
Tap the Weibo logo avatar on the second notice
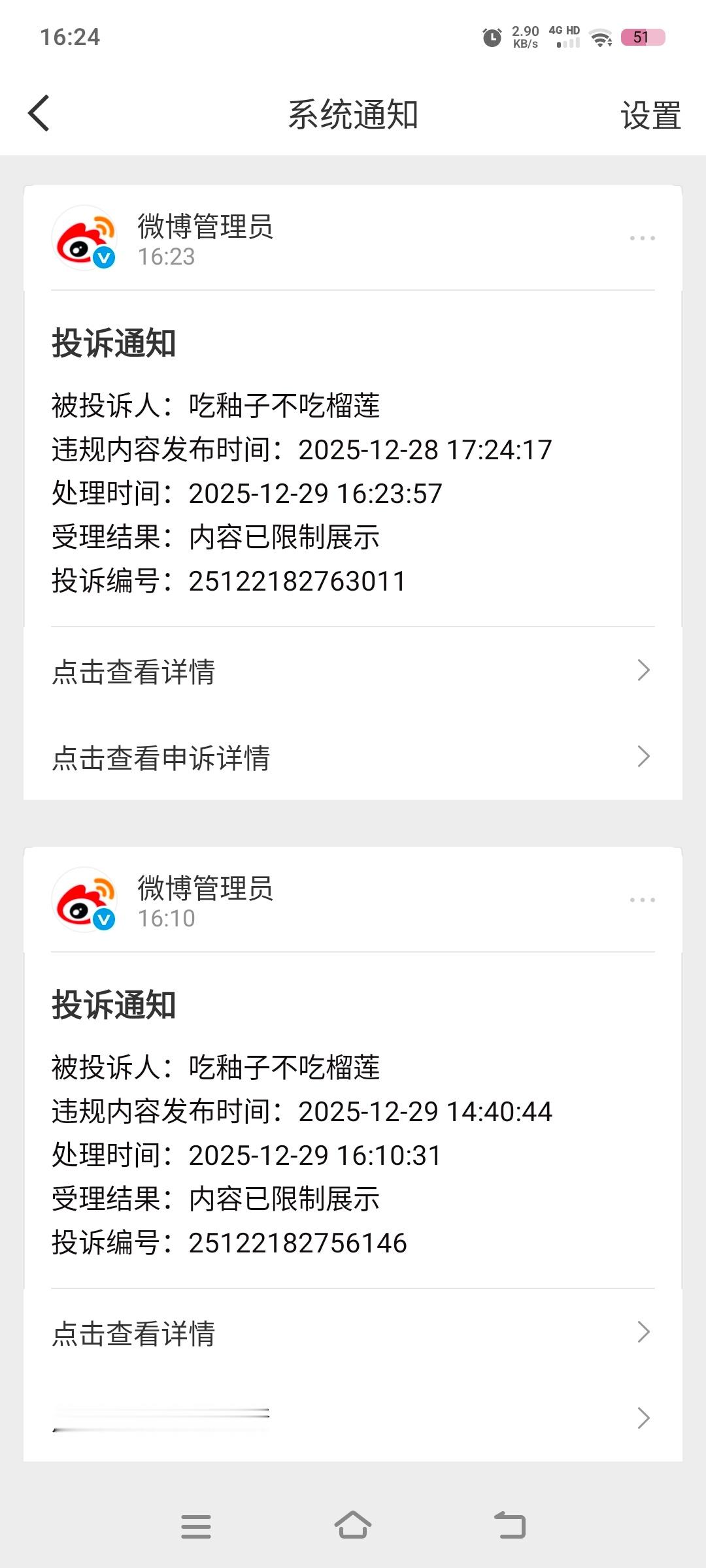pyautogui.click(x=85, y=900)
